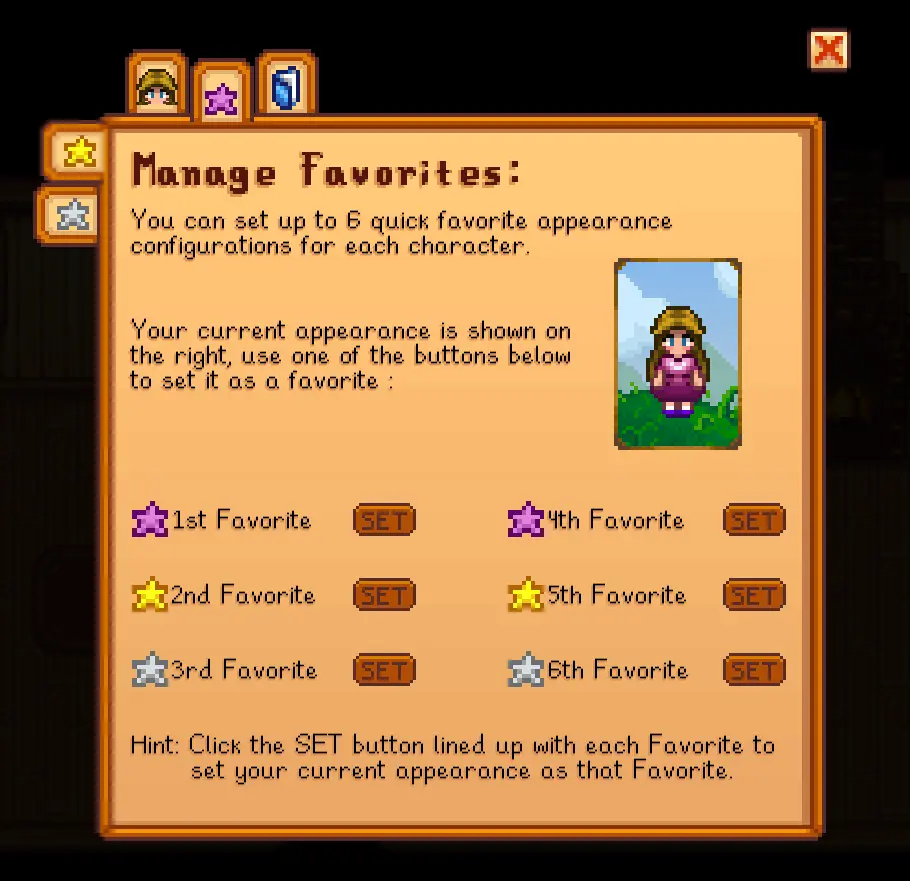The image size is (910, 881).
Task: Close the Manage Favorites menu
Action: [x=829, y=49]
